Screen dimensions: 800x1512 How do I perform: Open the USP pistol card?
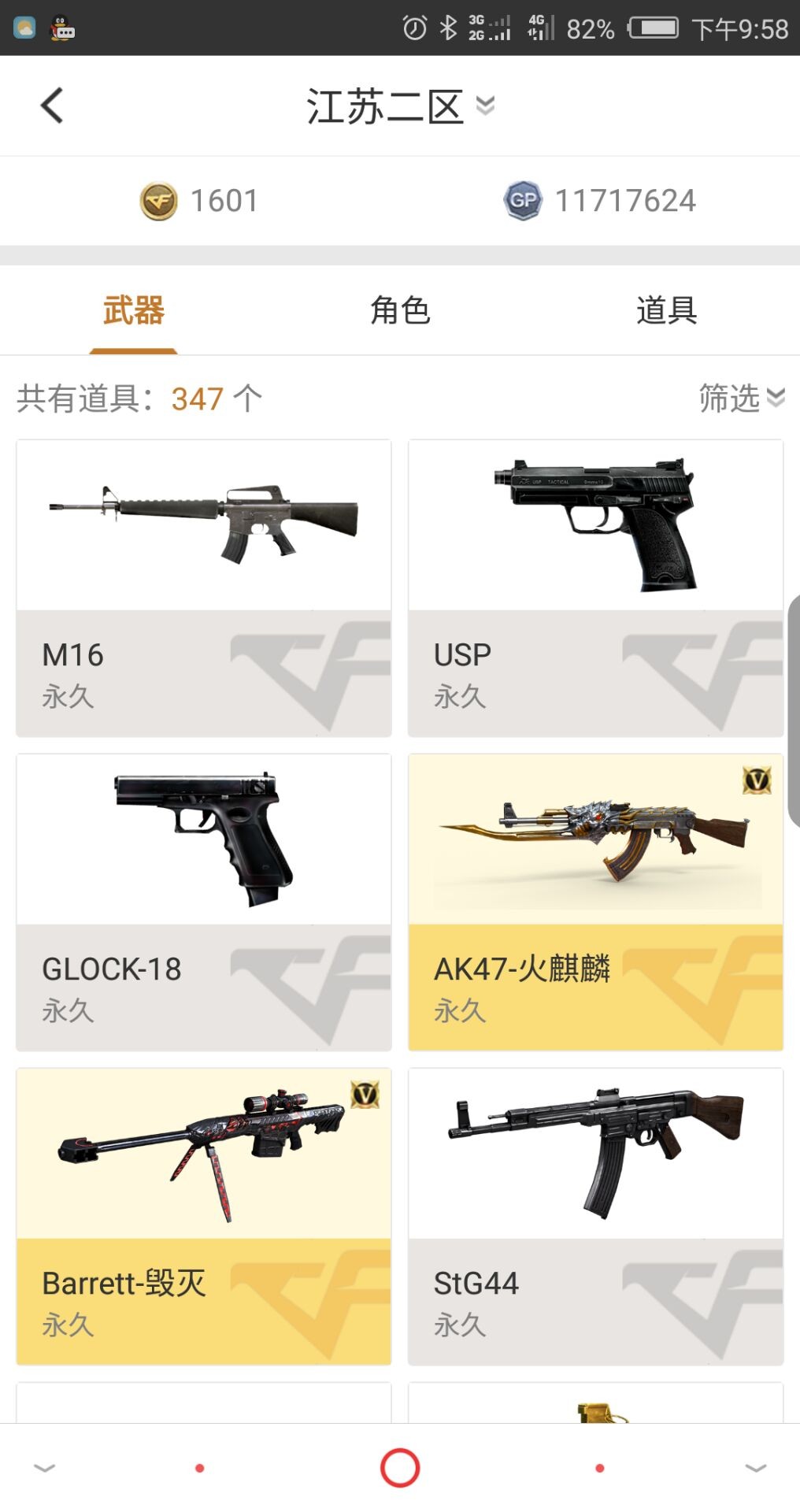(x=595, y=588)
